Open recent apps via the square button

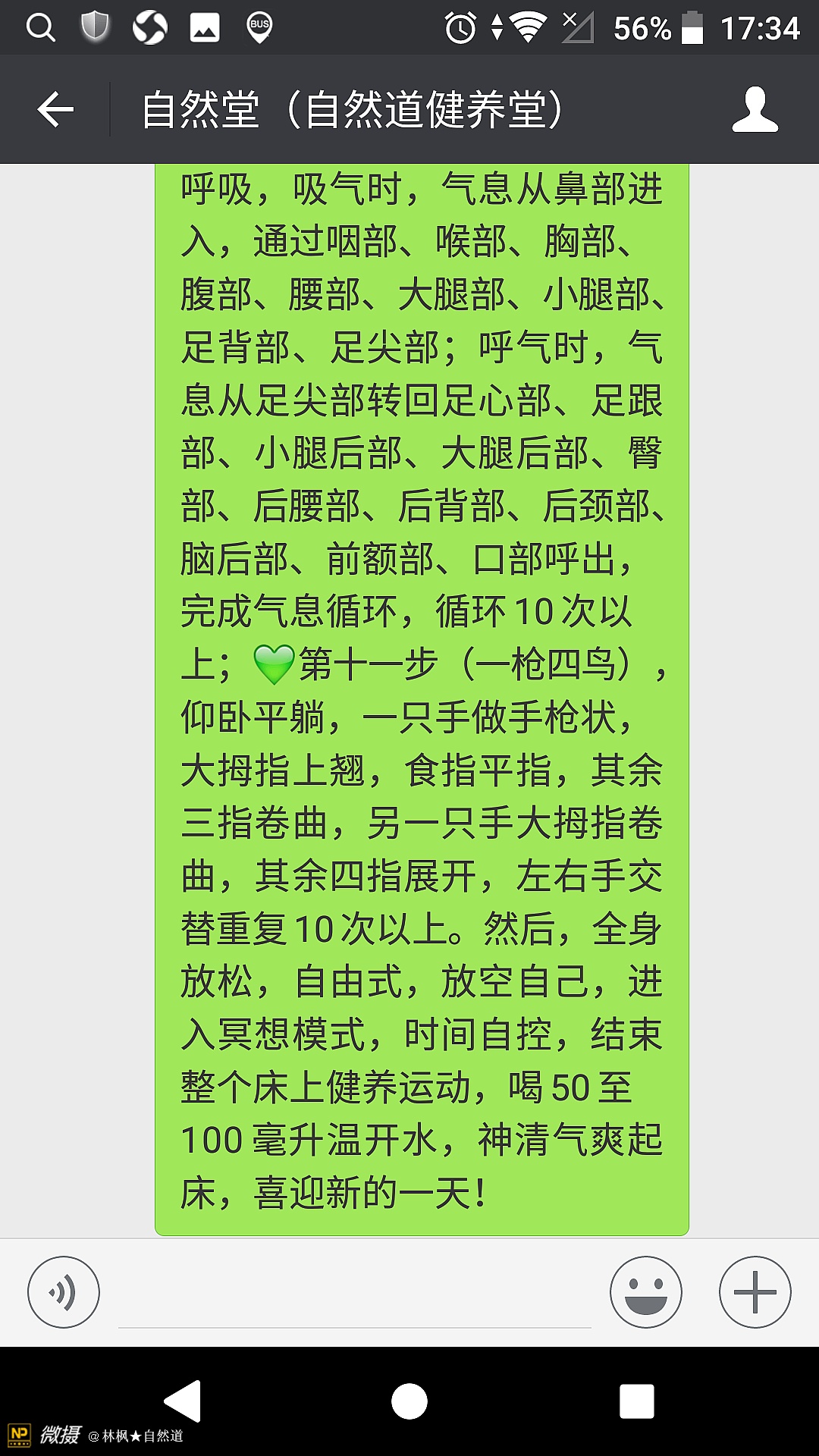tap(636, 1401)
